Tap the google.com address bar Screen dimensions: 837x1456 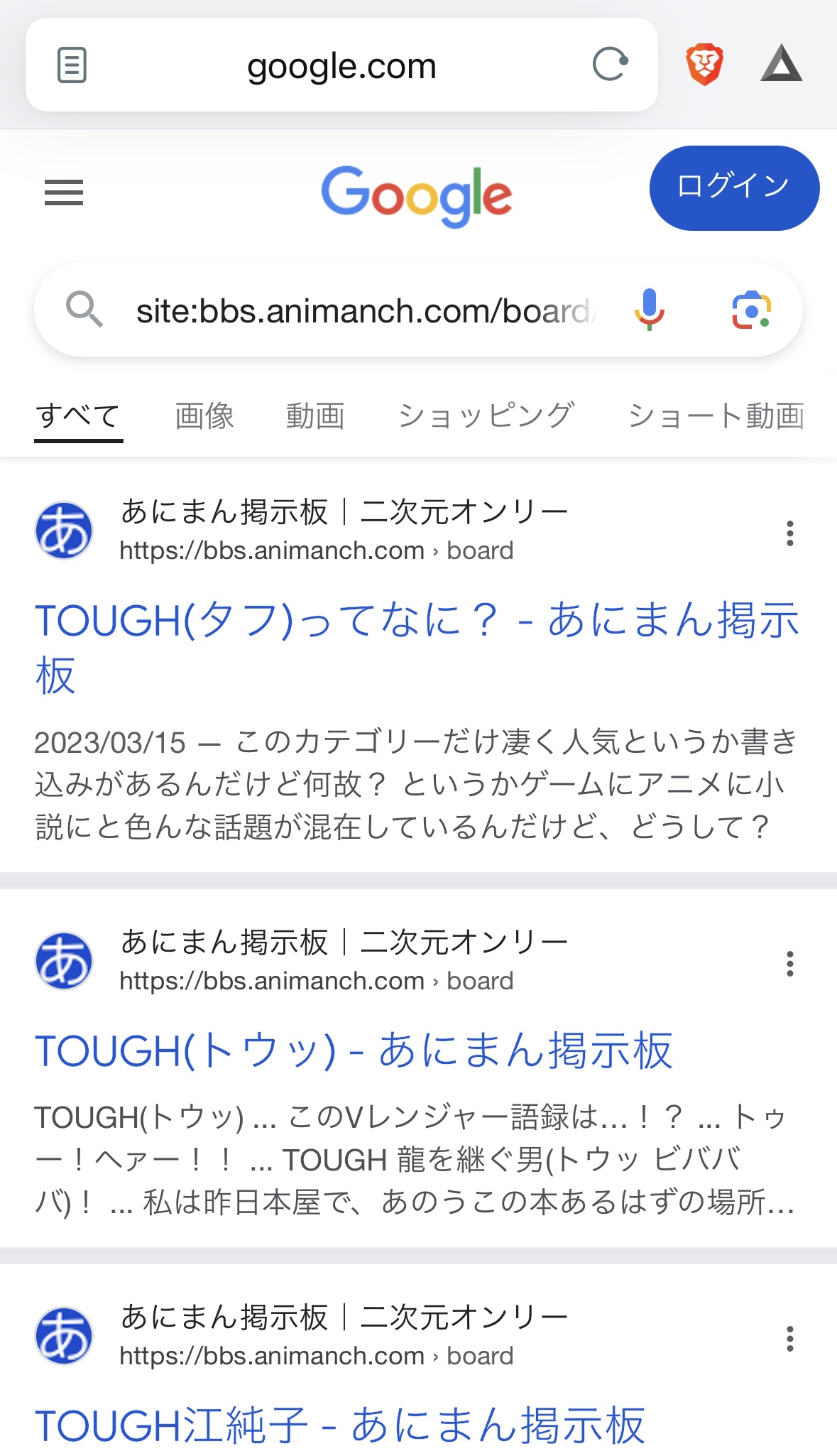341,66
